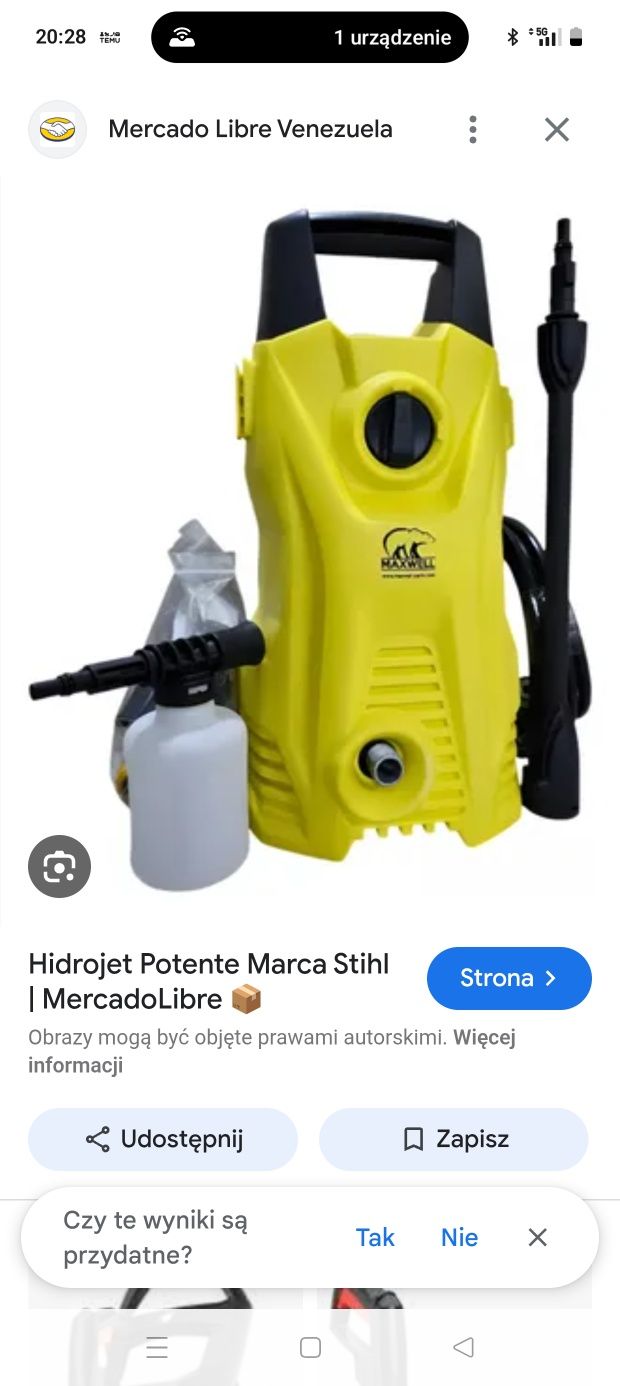Image resolution: width=620 pixels, height=1386 pixels.
Task: Search this image with Google Lens
Action: click(60, 866)
